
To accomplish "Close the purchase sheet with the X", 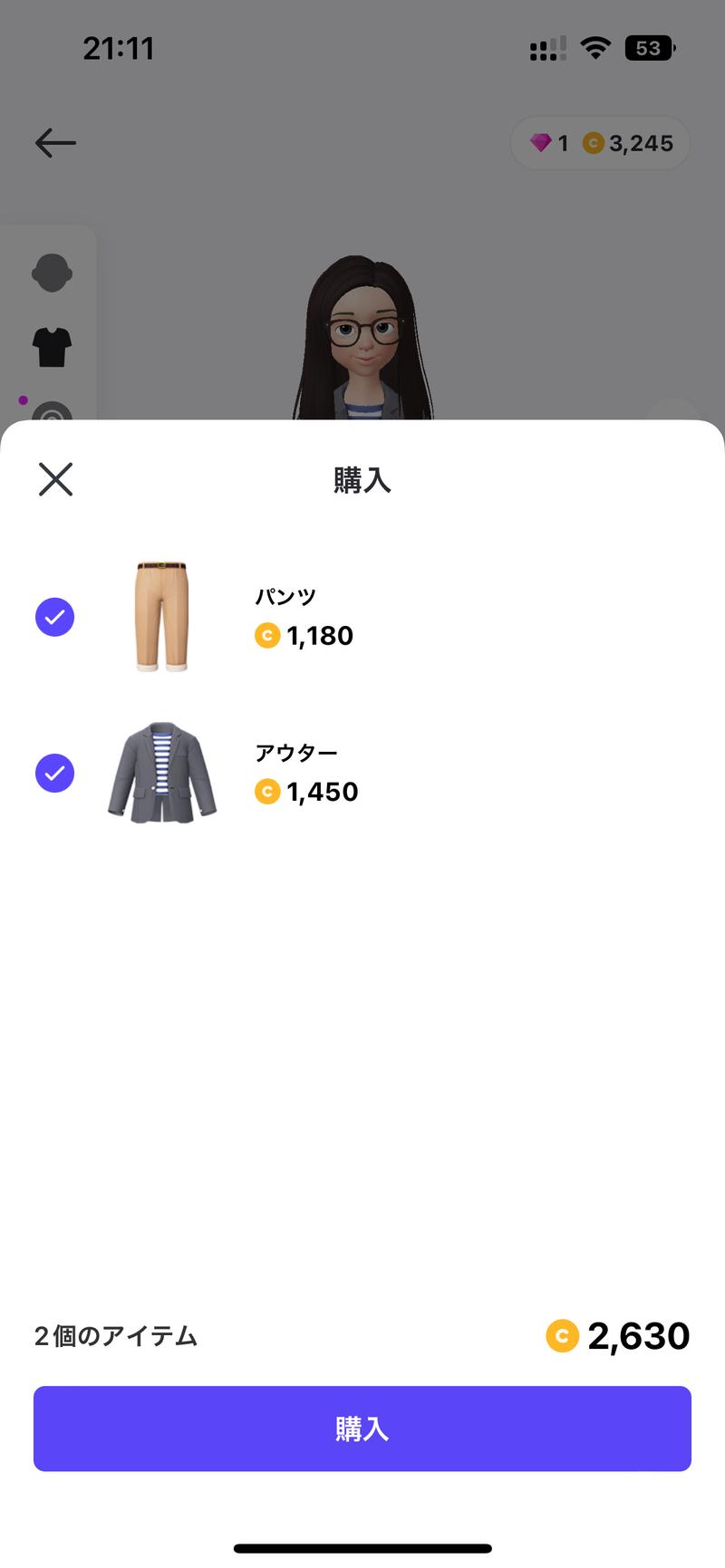I will coord(55,480).
